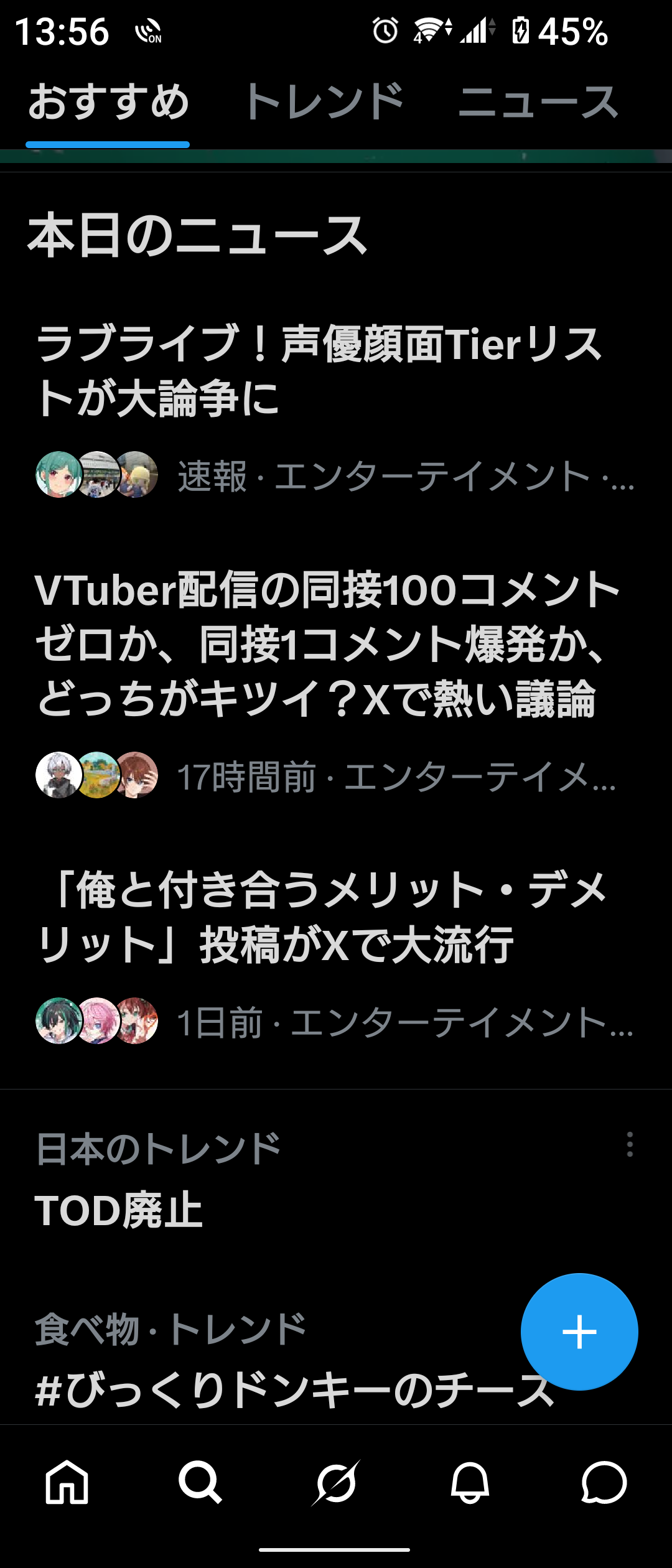This screenshot has width=672, height=1568.
Task: Switch to the おすすめ tab
Action: (108, 103)
